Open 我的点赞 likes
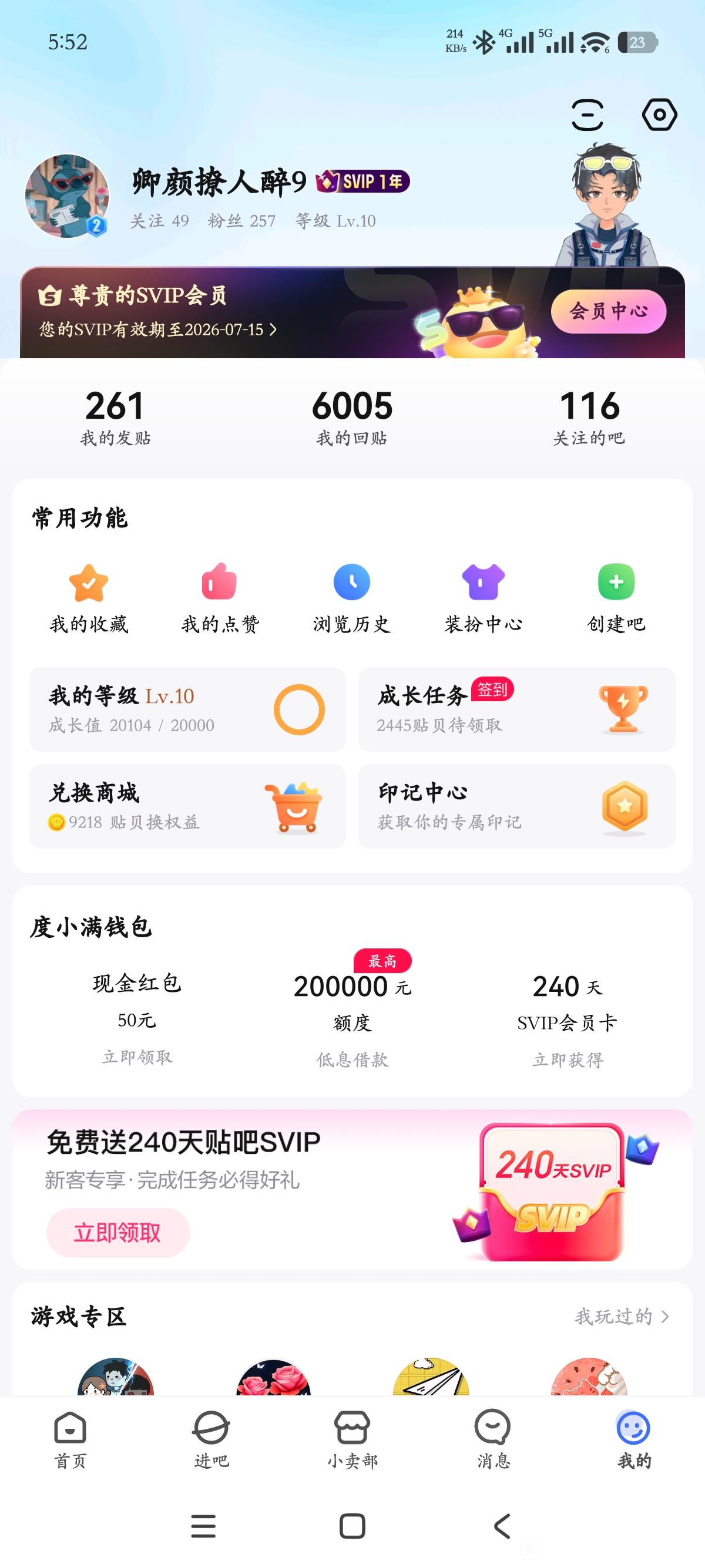 (220, 597)
